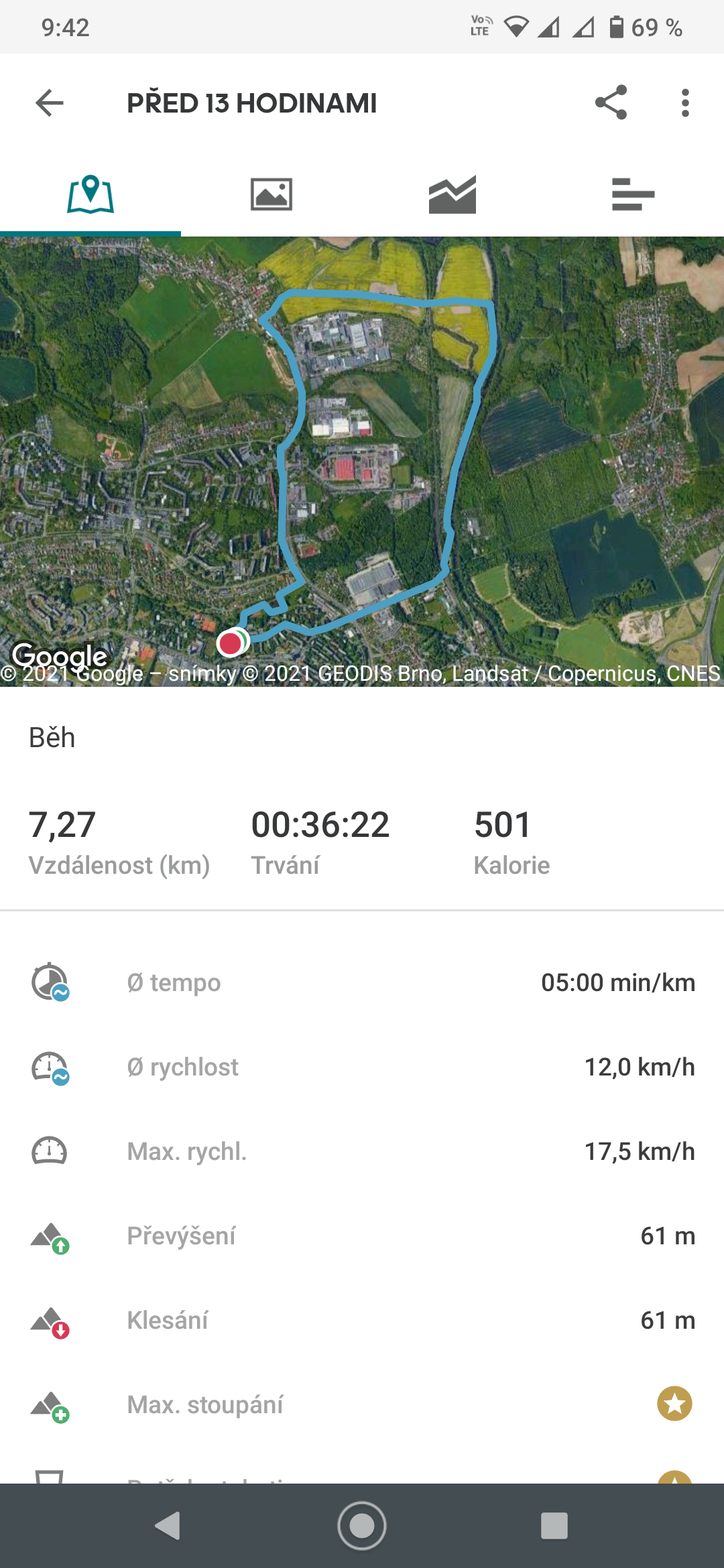Viewport: 724px width, 1568px height.
Task: Open recent apps from navigation bar
Action: 554,1526
